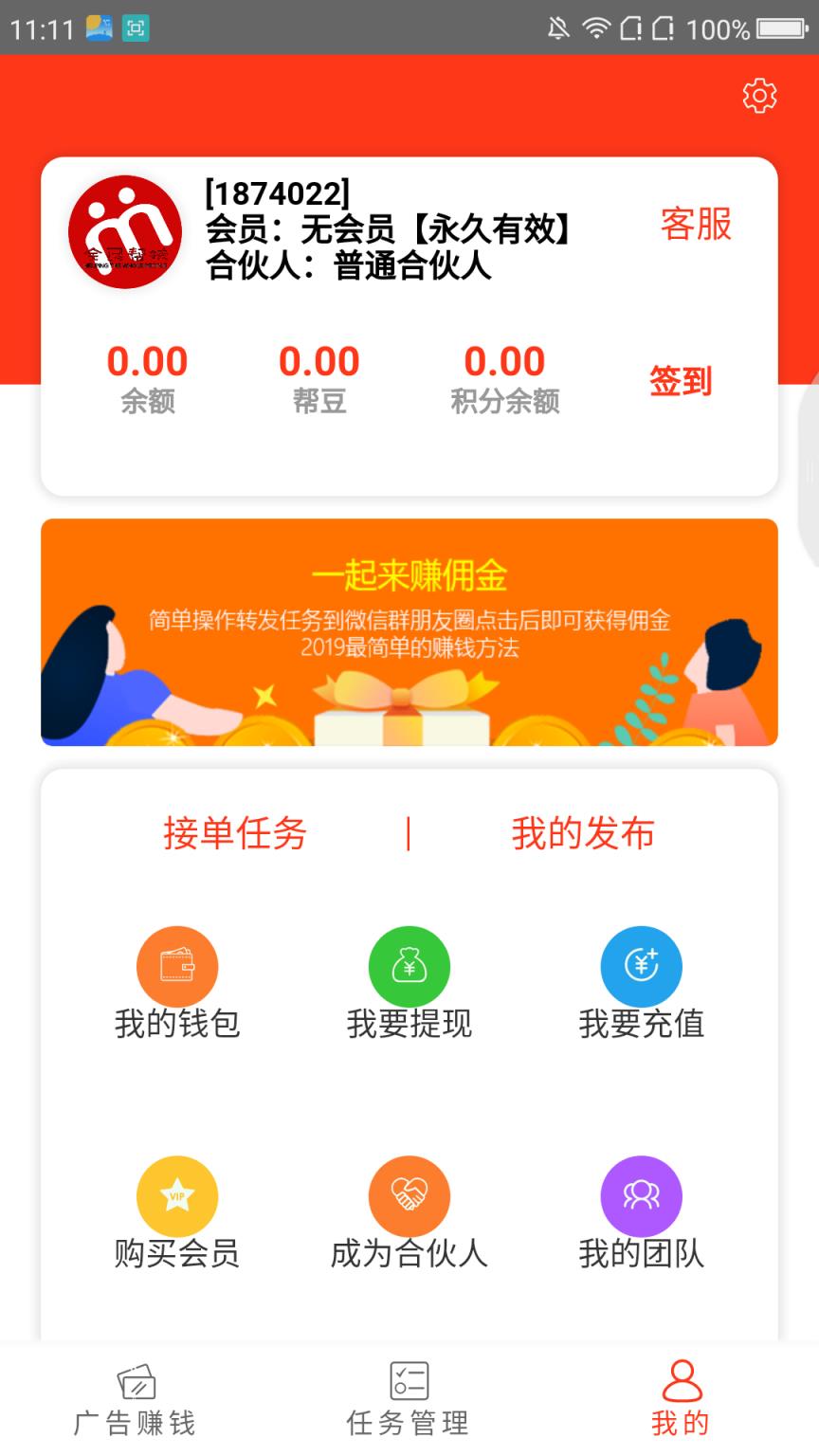Select the 接单任务 tab

click(x=234, y=833)
